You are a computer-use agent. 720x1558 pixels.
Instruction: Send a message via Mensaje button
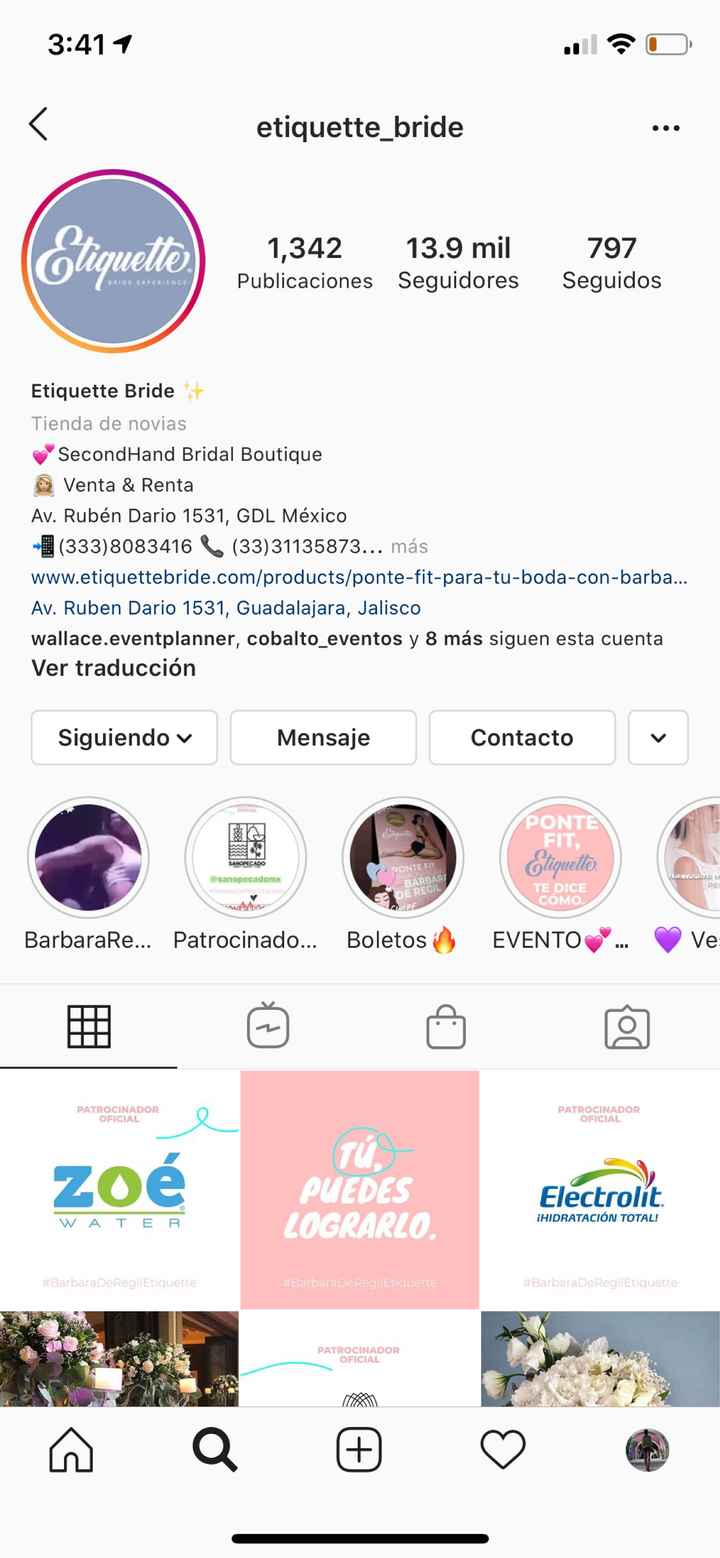[323, 737]
